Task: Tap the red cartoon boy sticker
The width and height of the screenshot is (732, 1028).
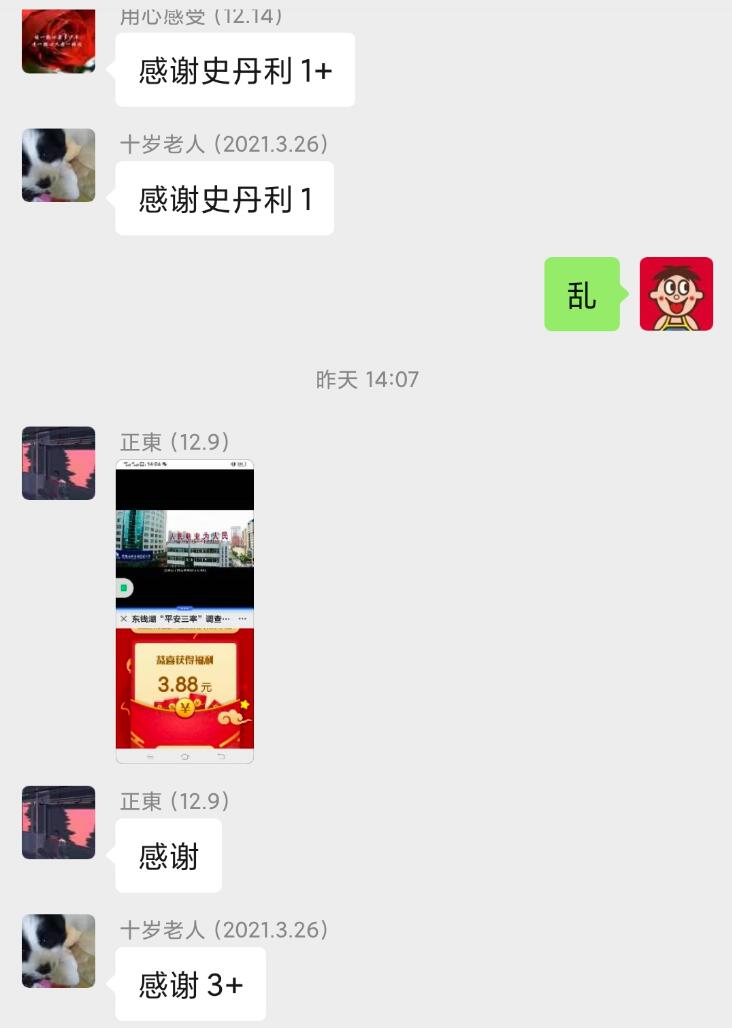Action: (677, 293)
